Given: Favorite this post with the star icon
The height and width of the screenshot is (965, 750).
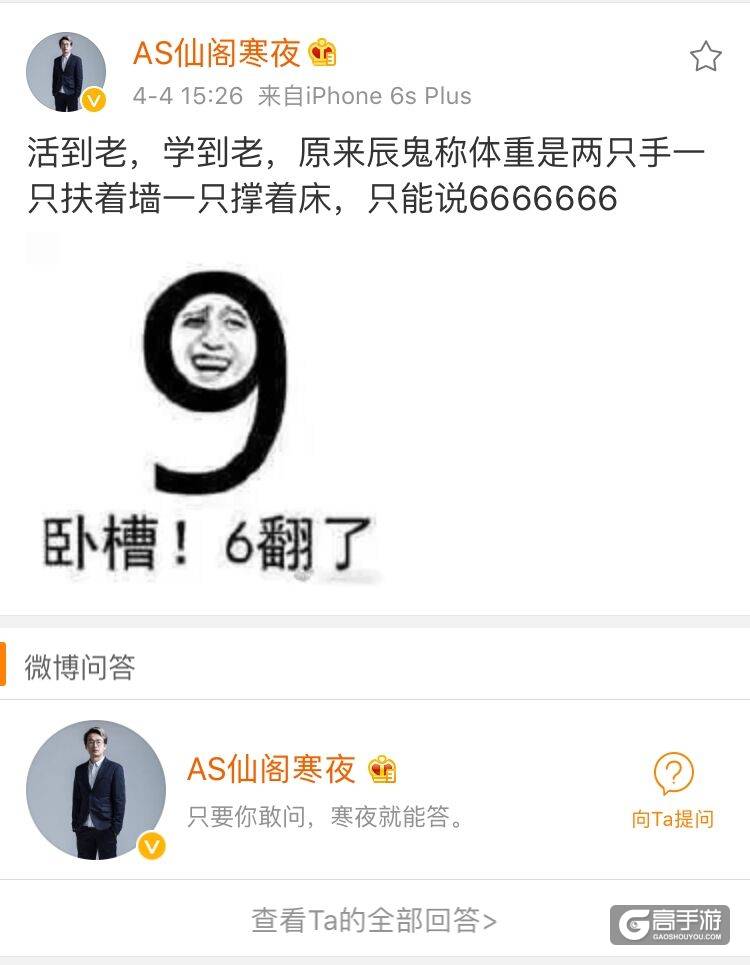Looking at the screenshot, I should (705, 57).
